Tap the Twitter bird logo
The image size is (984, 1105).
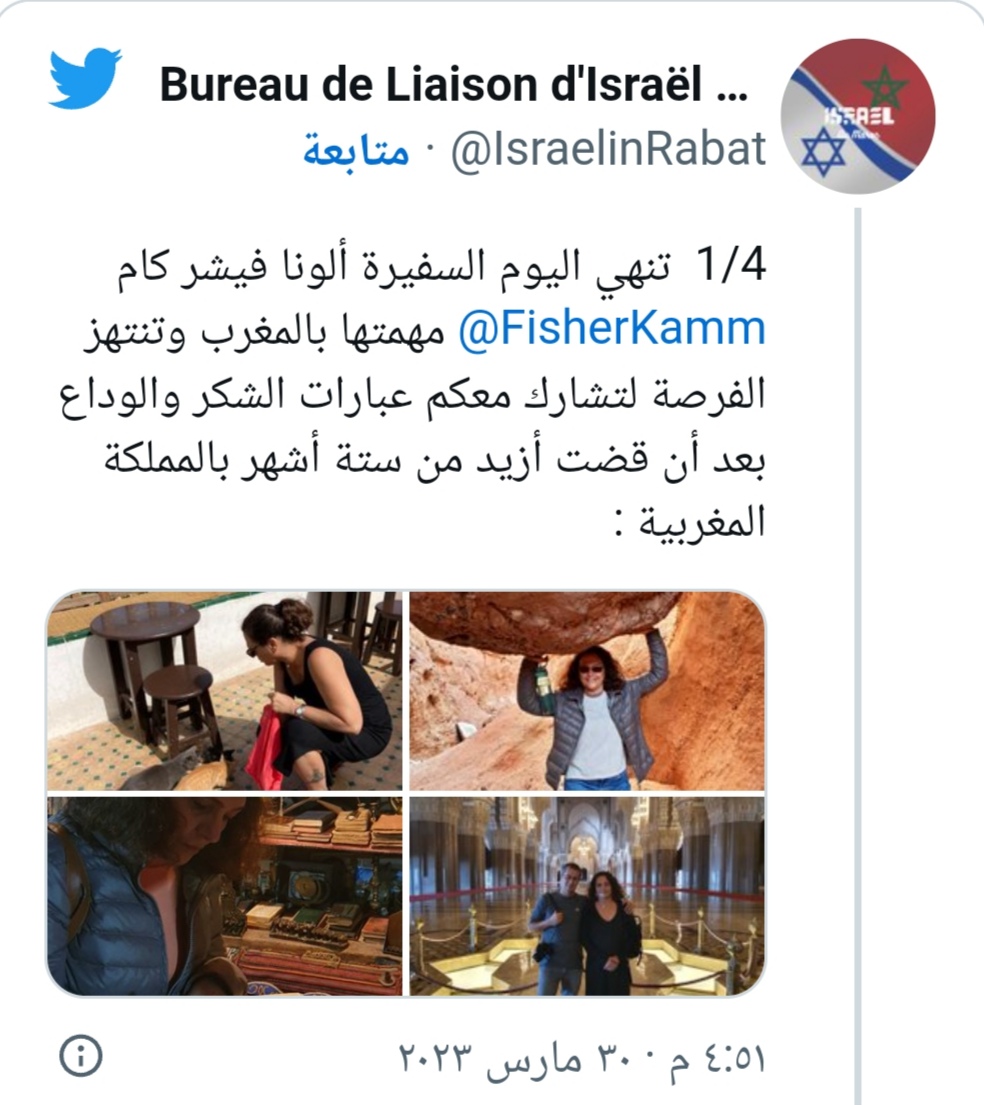coord(85,77)
